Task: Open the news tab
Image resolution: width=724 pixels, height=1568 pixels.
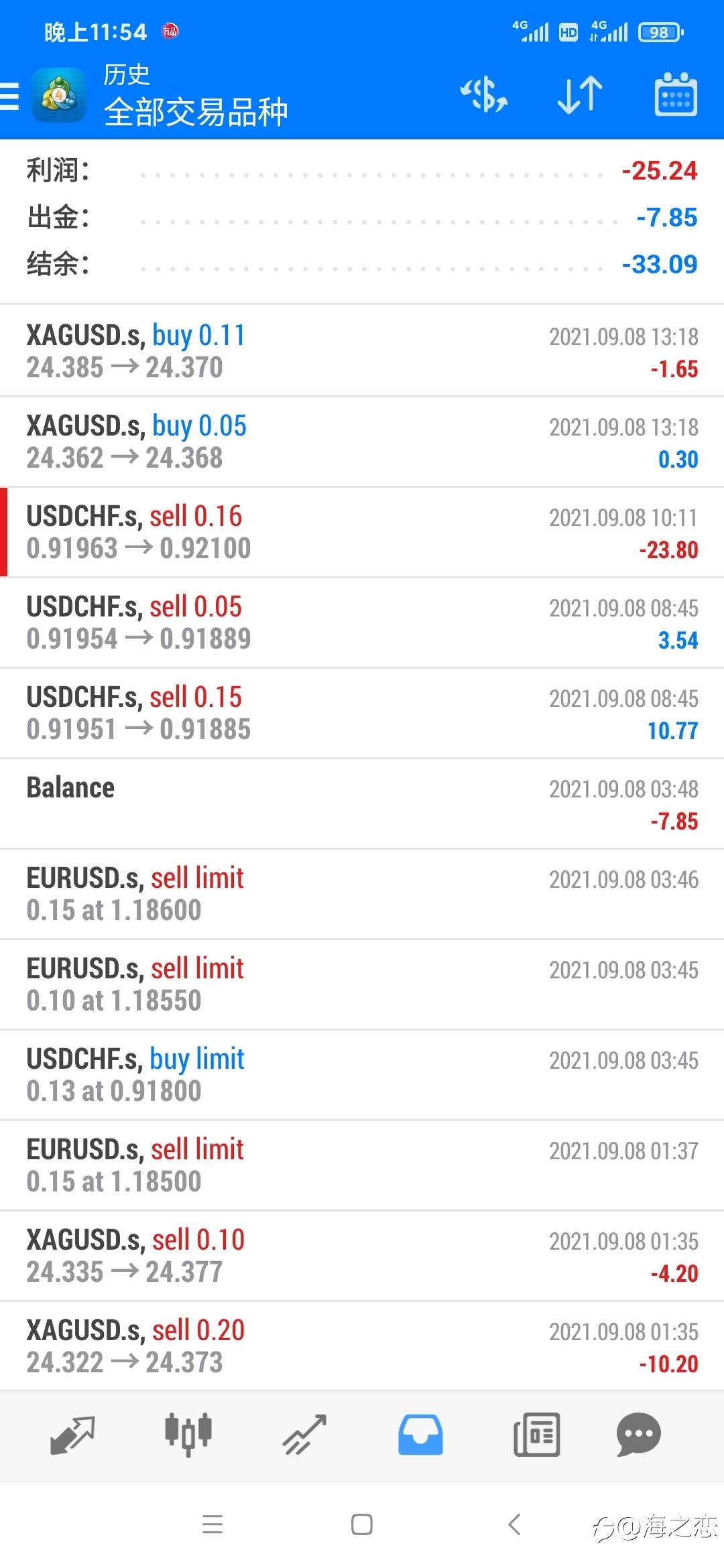Action: (536, 1435)
